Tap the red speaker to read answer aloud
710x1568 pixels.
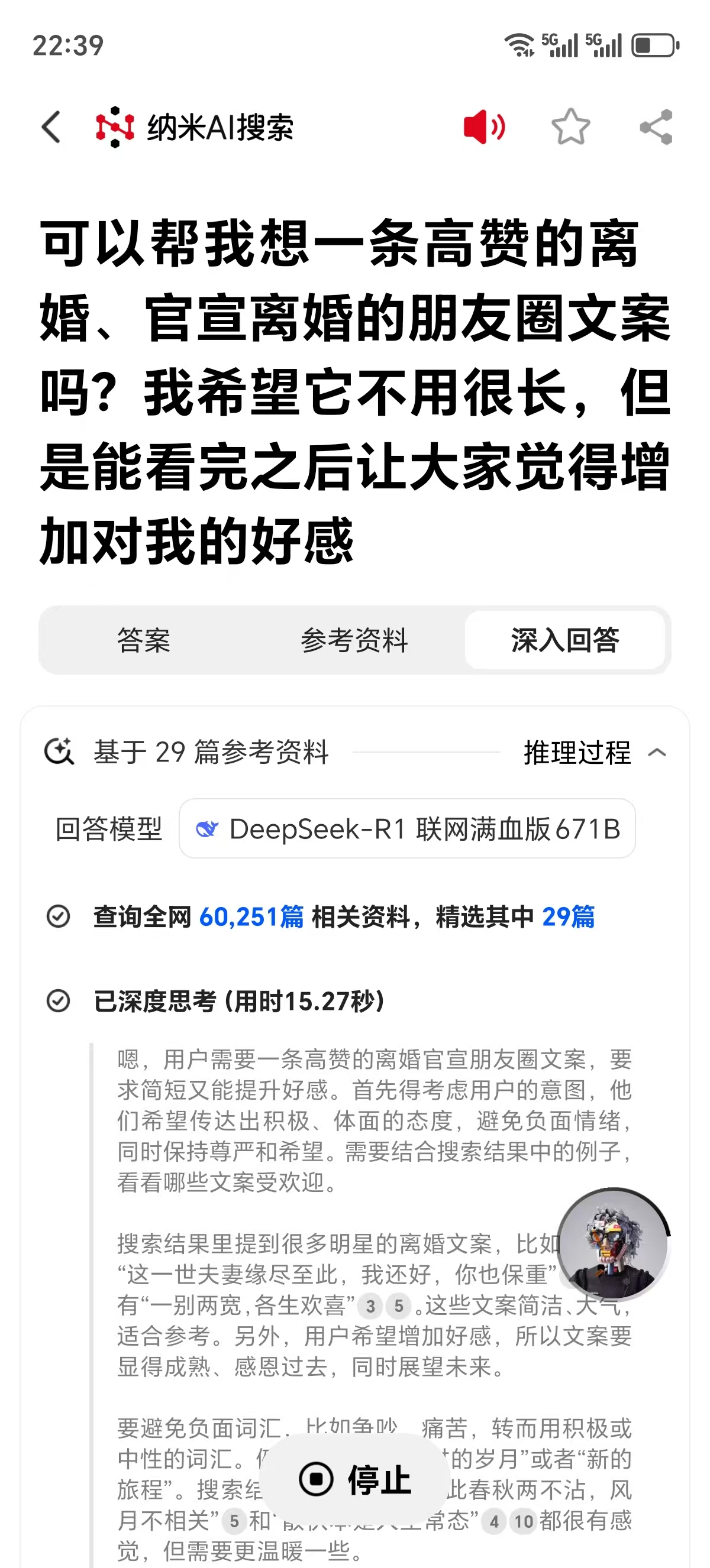[484, 126]
